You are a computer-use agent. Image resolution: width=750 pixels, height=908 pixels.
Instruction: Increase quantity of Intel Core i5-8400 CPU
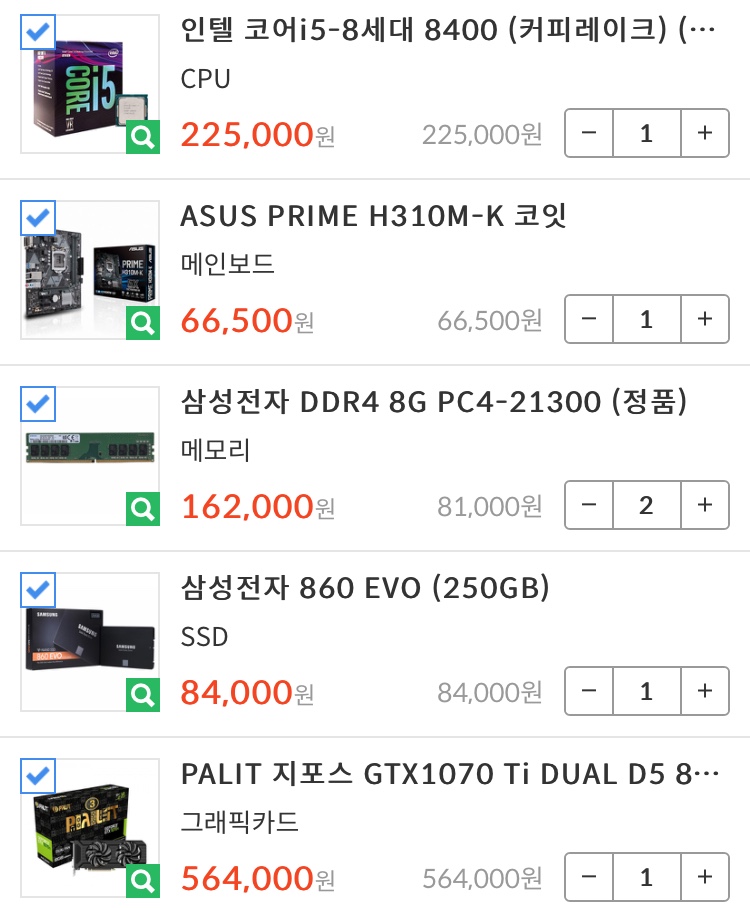[x=705, y=133]
